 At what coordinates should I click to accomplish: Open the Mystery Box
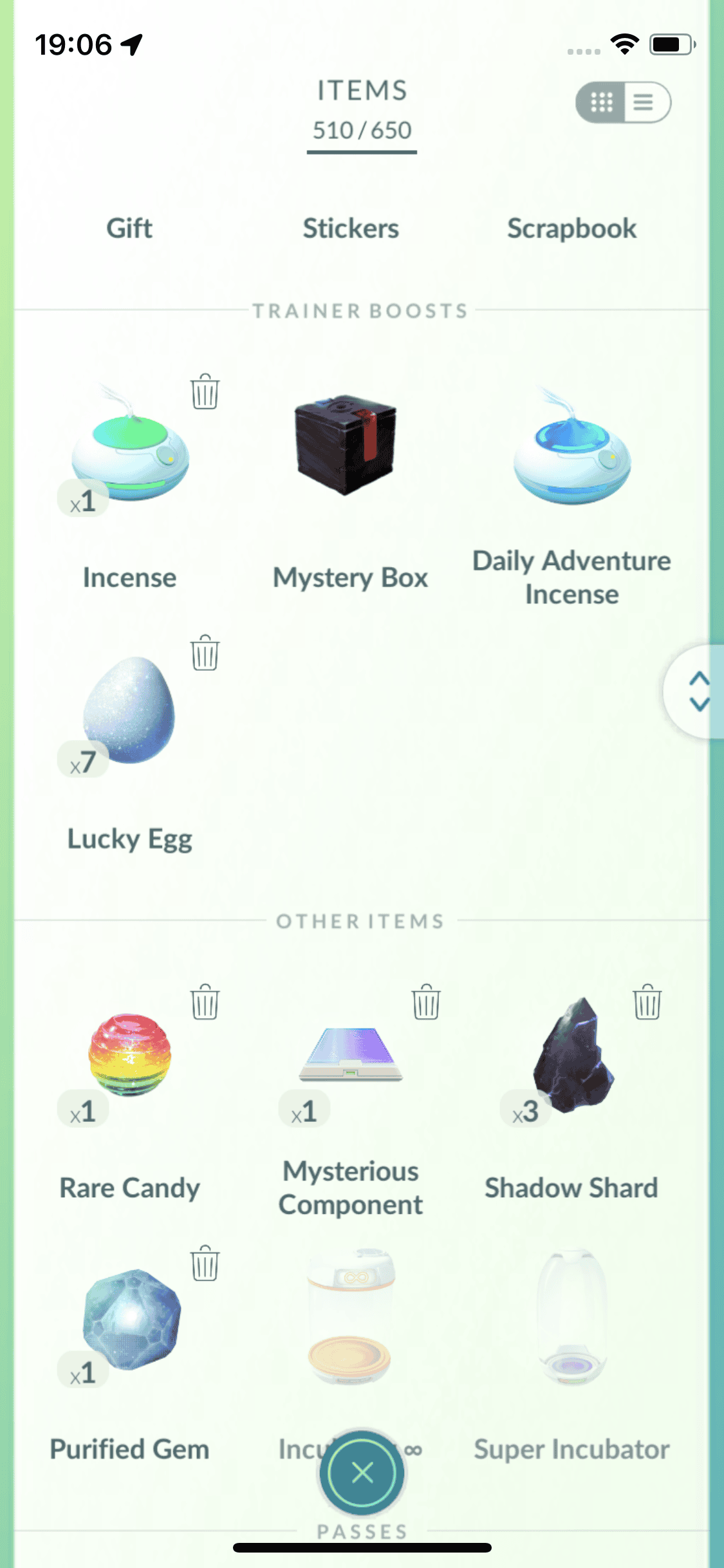[x=346, y=445]
